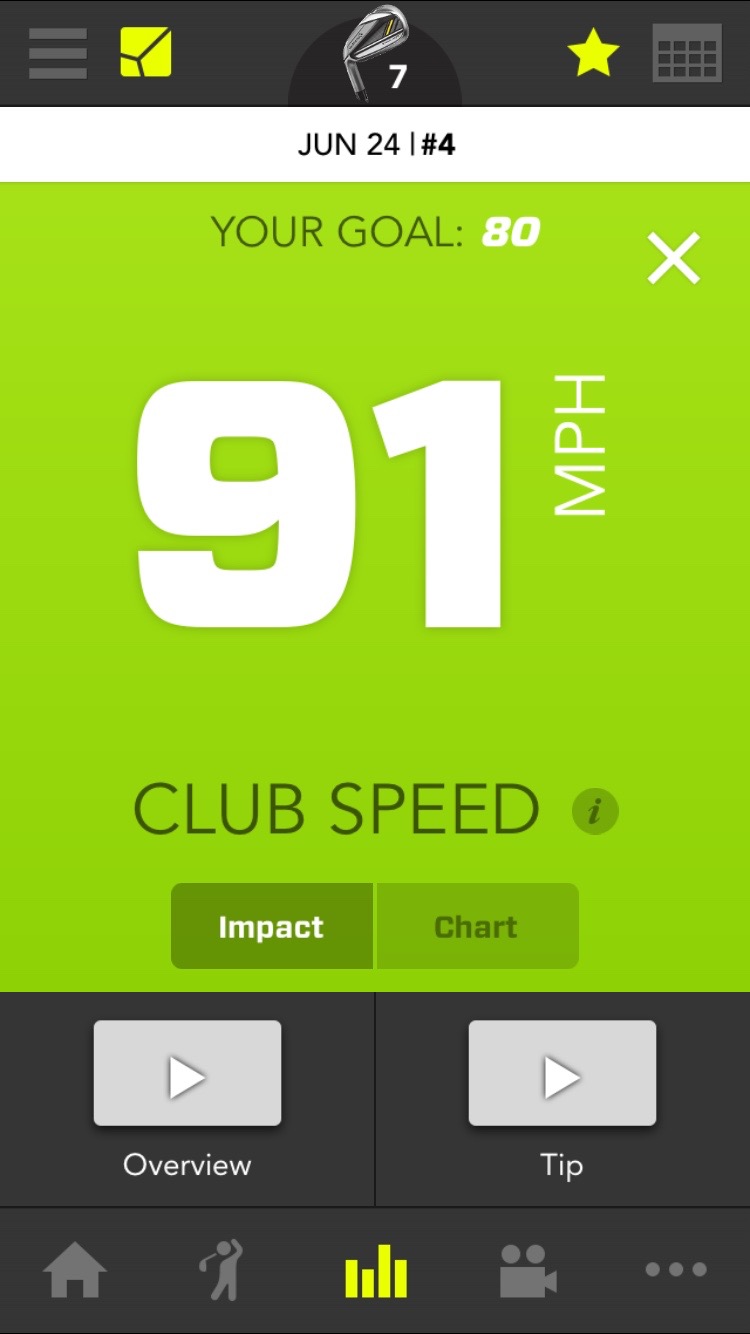Open the More options tab
This screenshot has height=1334, width=750.
(676, 1270)
